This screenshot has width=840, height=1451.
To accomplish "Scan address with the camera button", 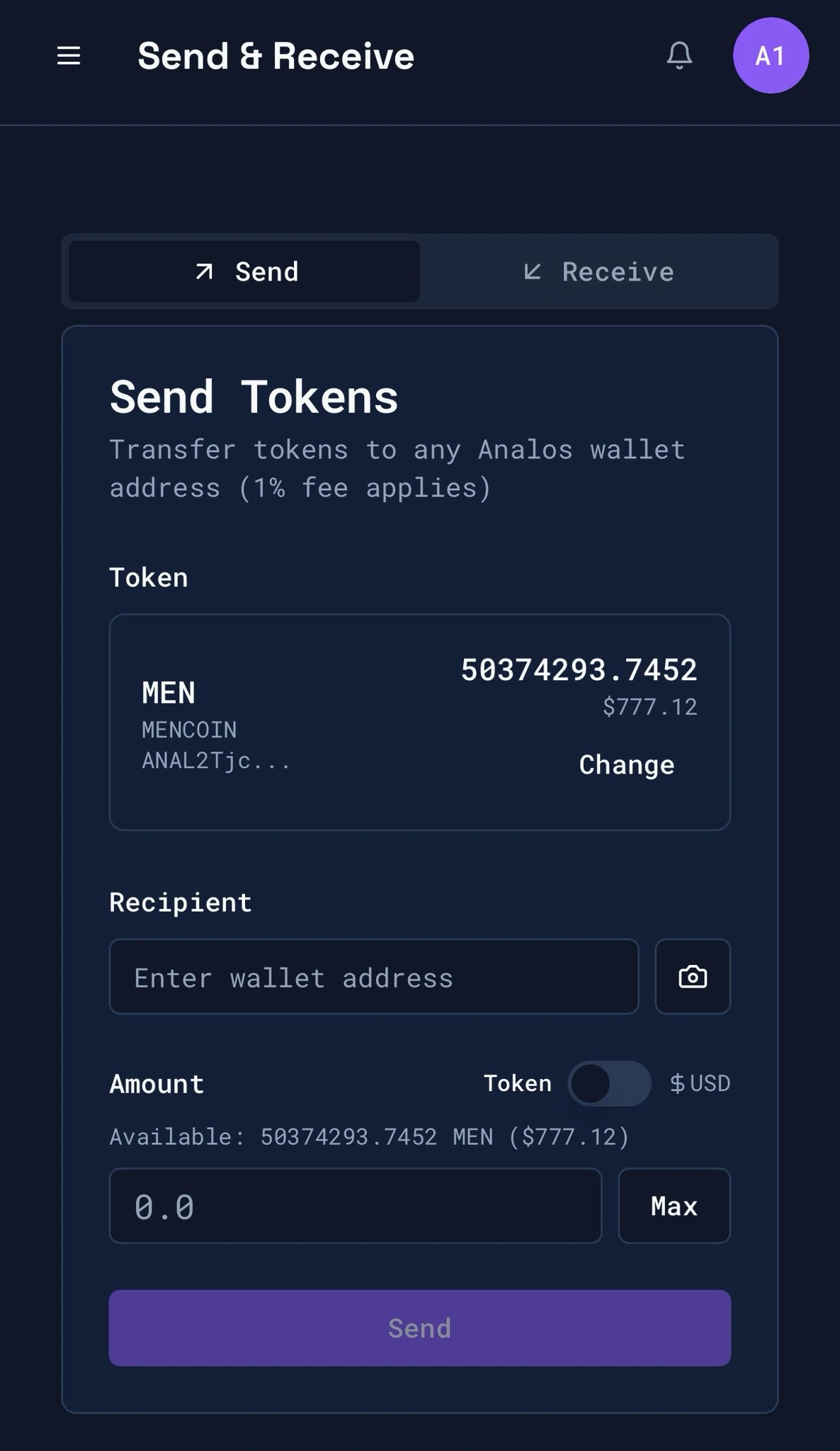I will (x=692, y=977).
